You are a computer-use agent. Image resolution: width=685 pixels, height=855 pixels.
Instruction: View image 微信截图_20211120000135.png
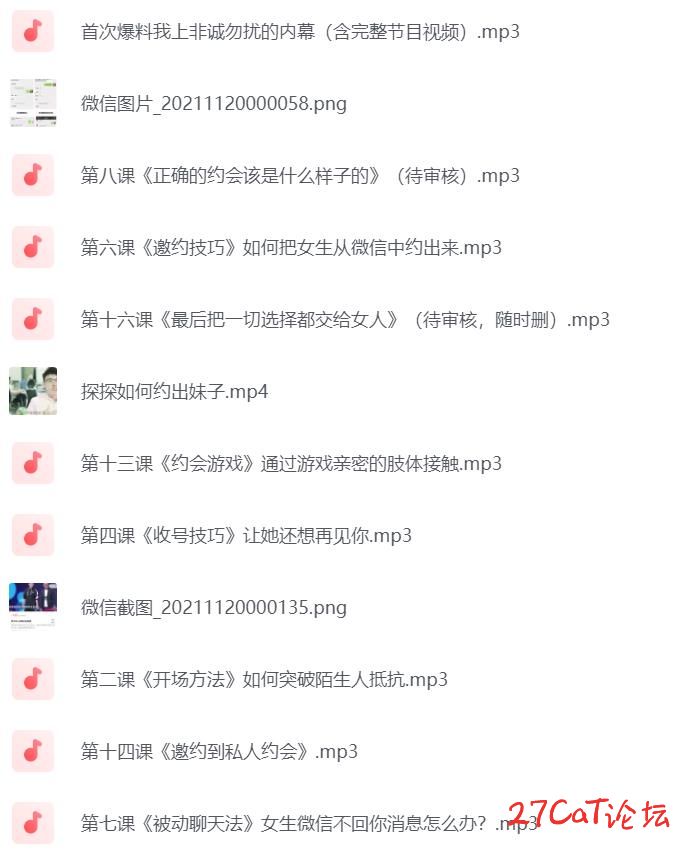(x=214, y=608)
